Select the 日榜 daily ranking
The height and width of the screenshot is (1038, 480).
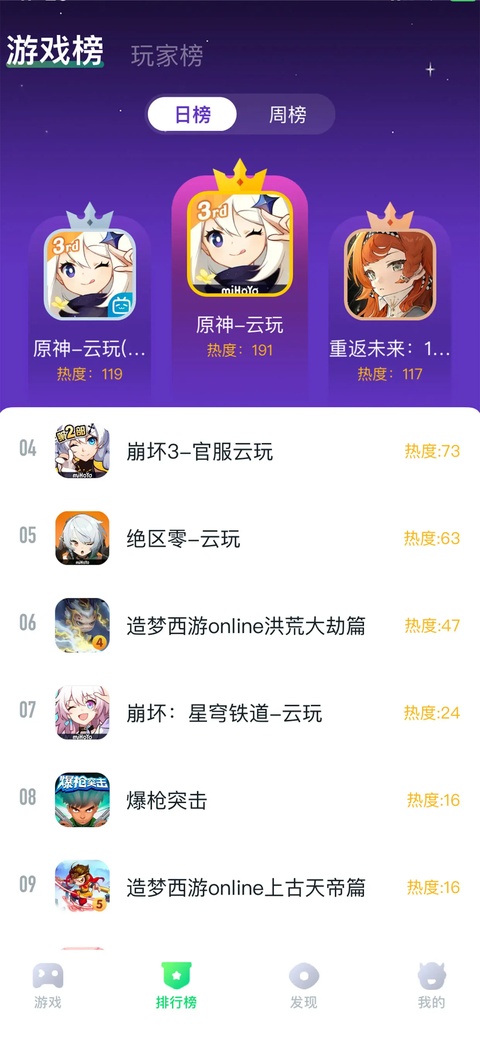192,115
